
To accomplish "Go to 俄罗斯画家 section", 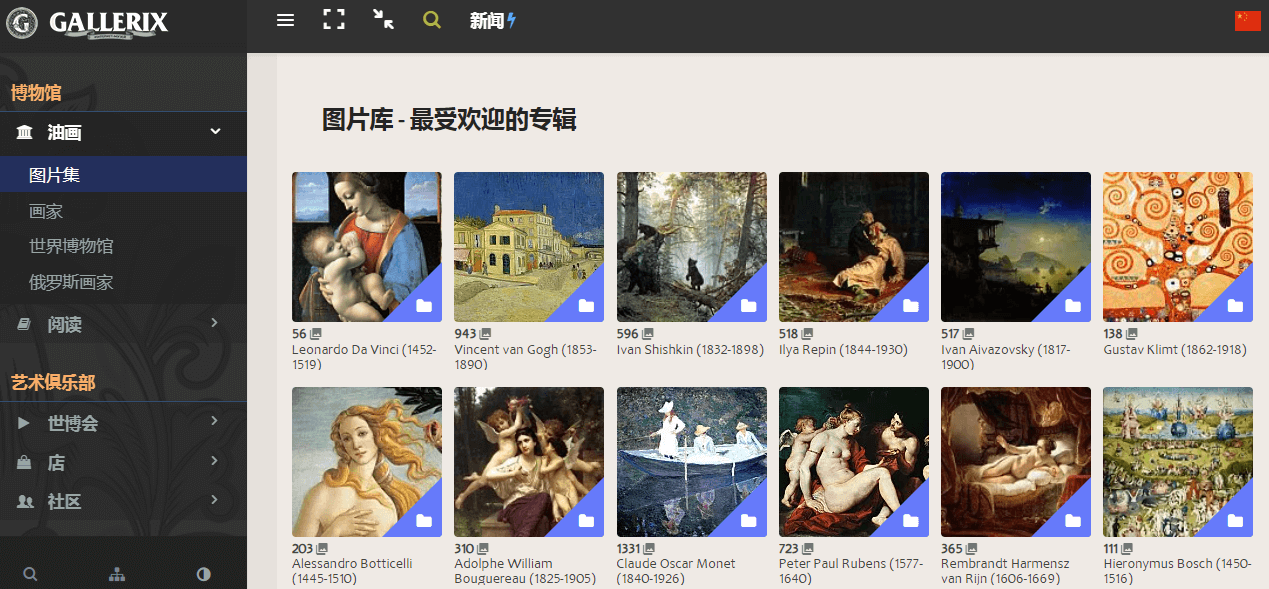I will point(71,282).
